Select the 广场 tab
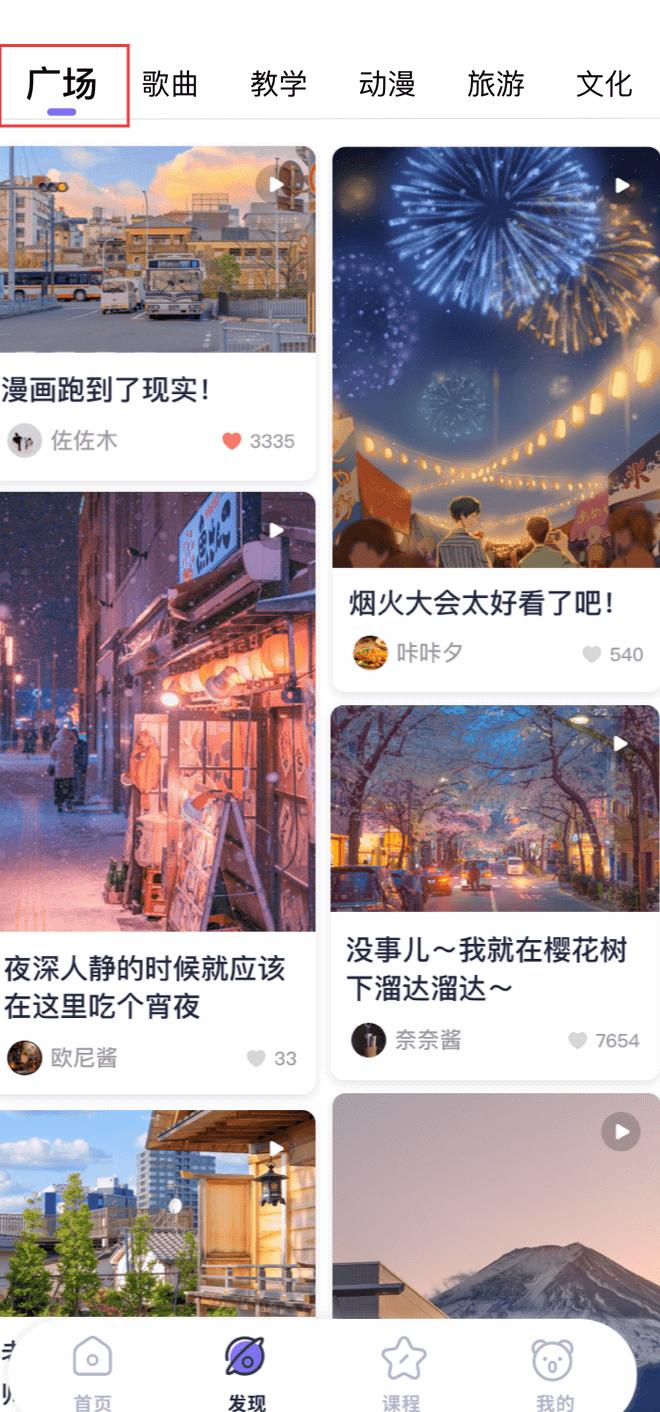Viewport: 660px width, 1412px height. (x=62, y=84)
